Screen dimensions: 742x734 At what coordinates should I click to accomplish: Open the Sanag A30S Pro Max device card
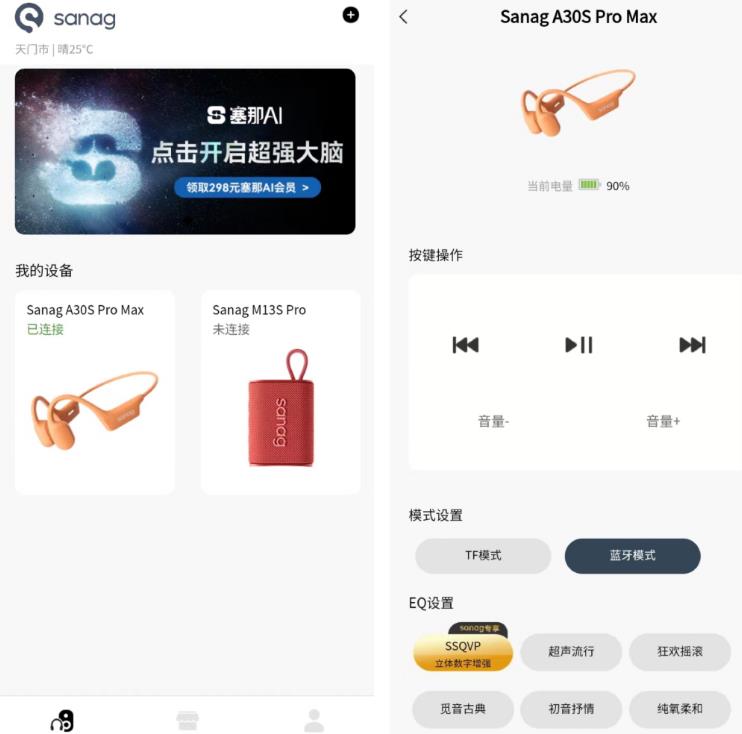[95, 392]
